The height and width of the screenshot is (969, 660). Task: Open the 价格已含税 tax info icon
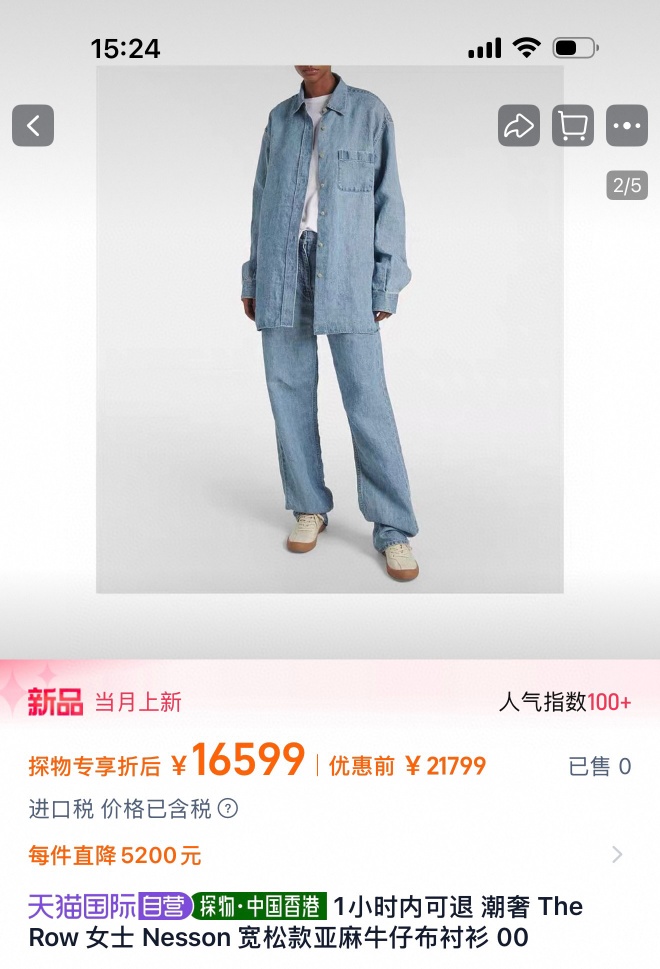pos(228,808)
